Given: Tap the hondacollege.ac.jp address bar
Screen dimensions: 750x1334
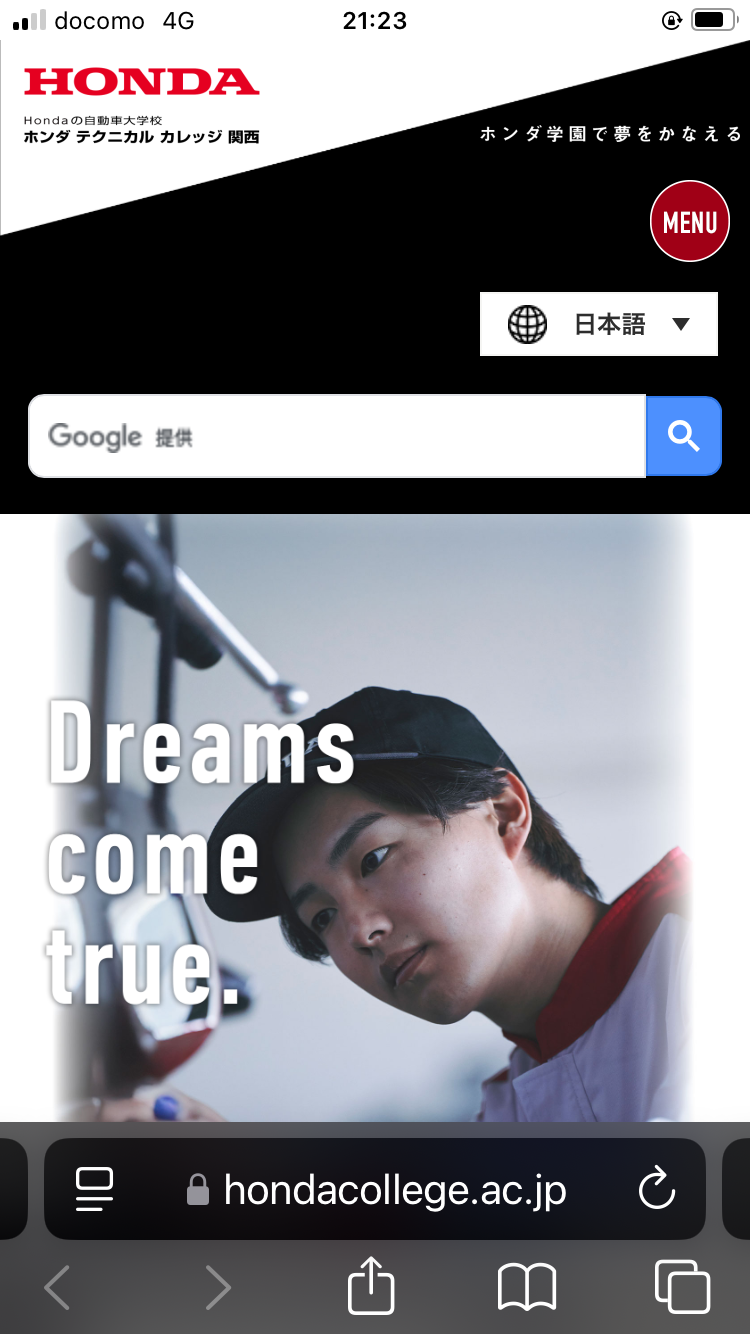Looking at the screenshot, I should [x=378, y=1190].
